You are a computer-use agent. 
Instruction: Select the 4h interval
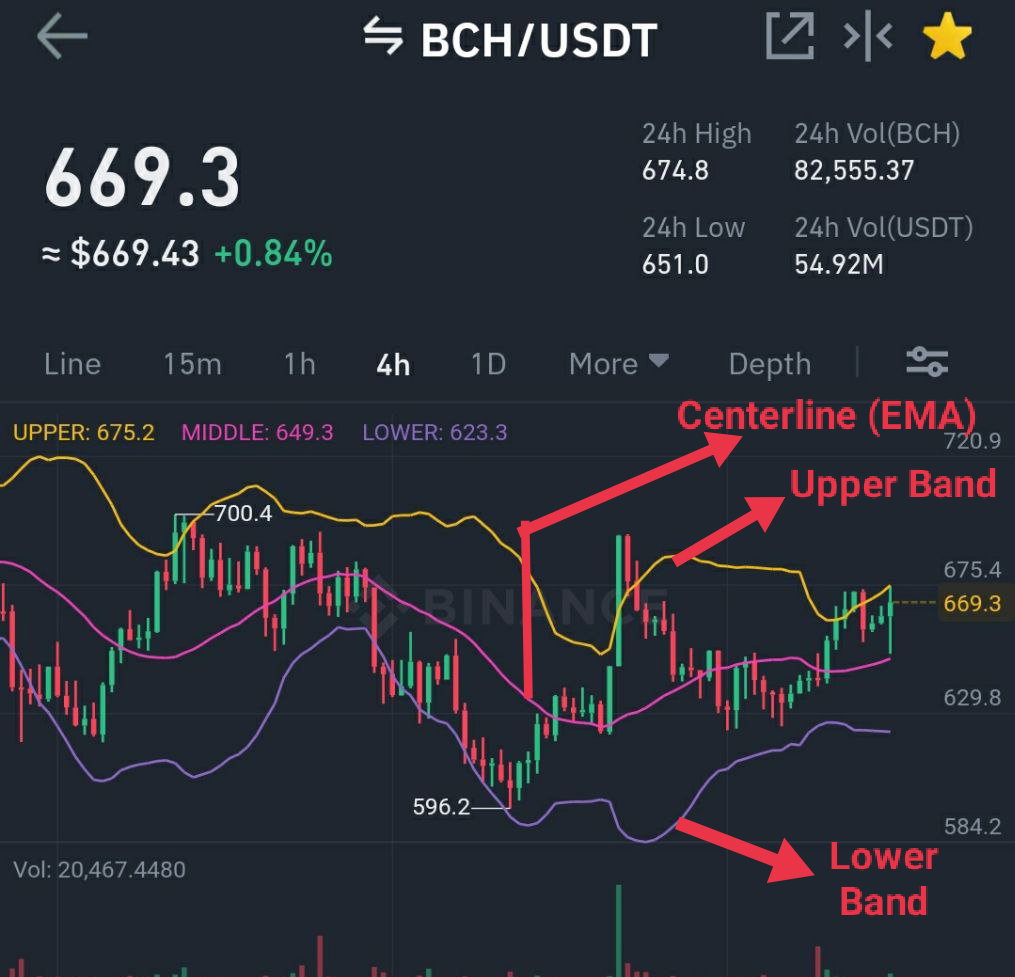(x=393, y=365)
